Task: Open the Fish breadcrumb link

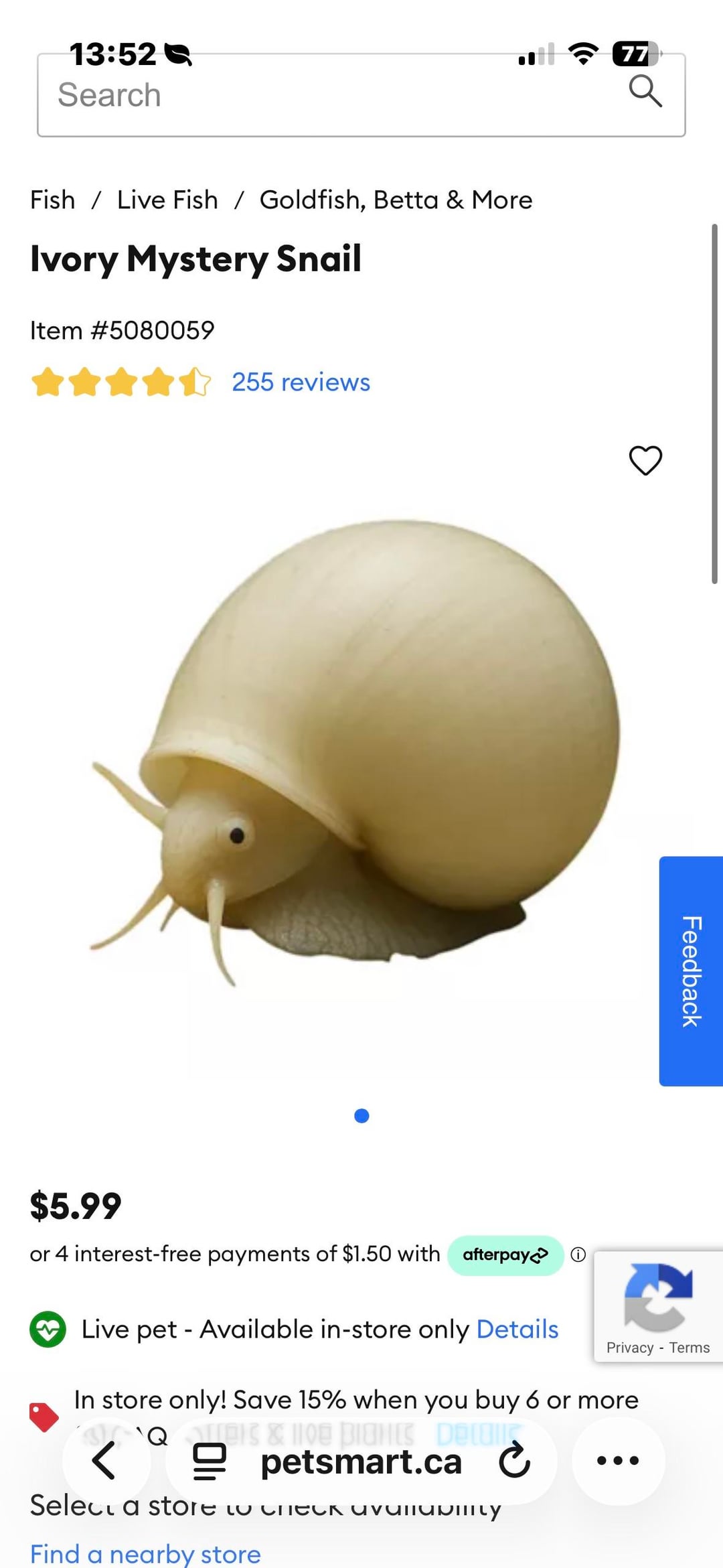Action: (52, 200)
